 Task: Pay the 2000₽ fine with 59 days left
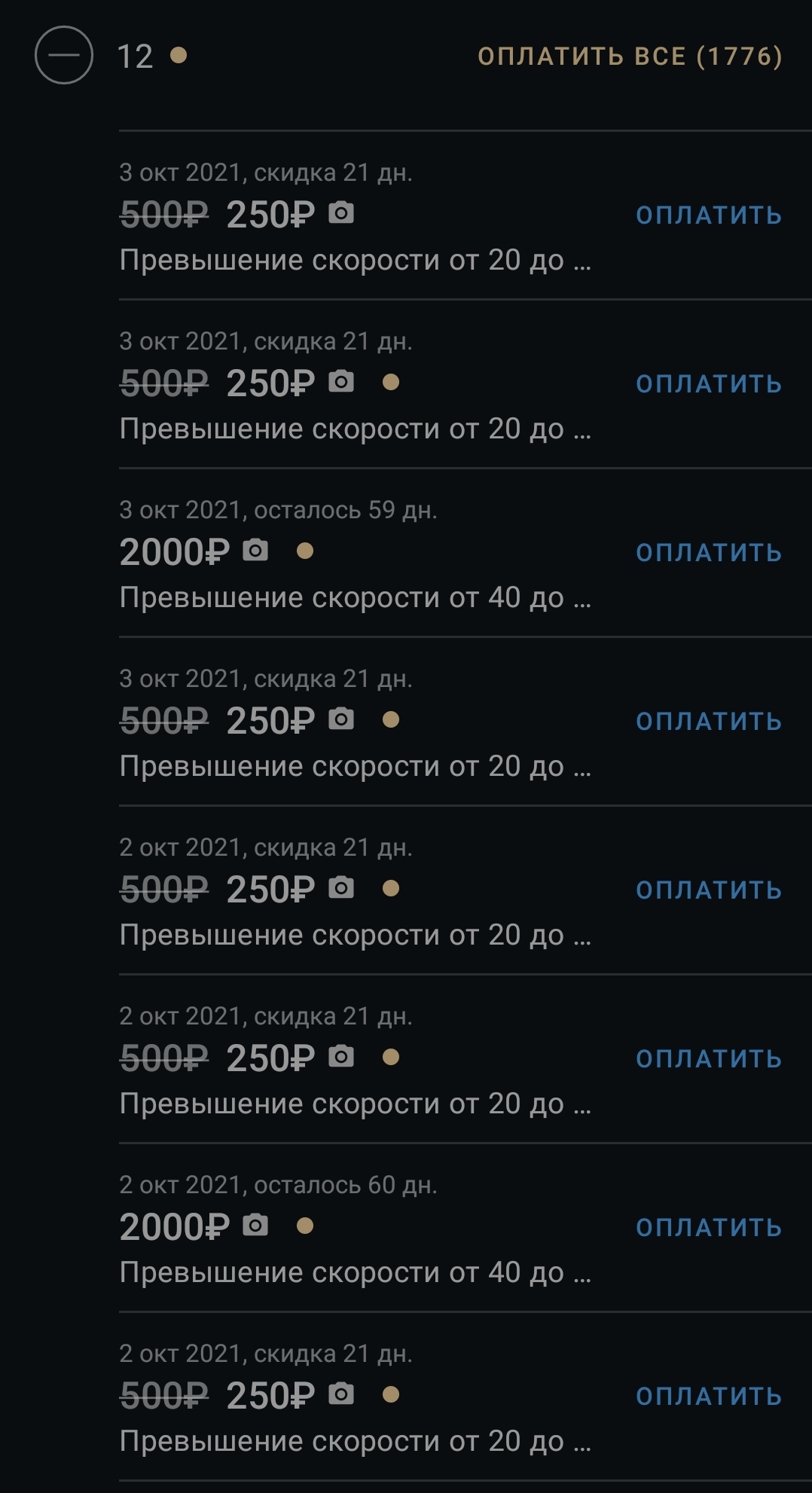708,553
